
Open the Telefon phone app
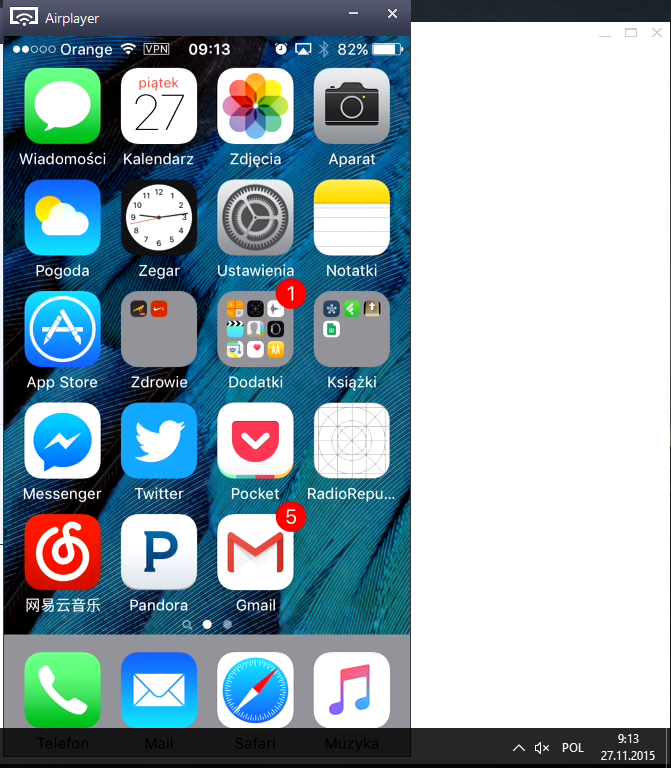coord(62,691)
